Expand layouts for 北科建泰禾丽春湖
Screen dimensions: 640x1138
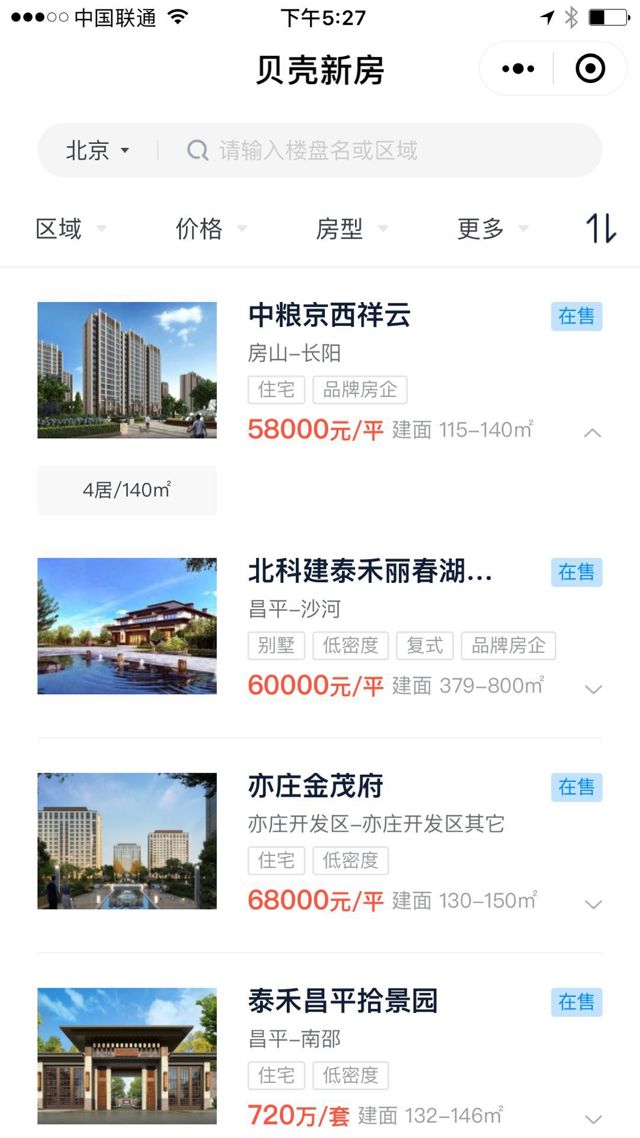[593, 689]
